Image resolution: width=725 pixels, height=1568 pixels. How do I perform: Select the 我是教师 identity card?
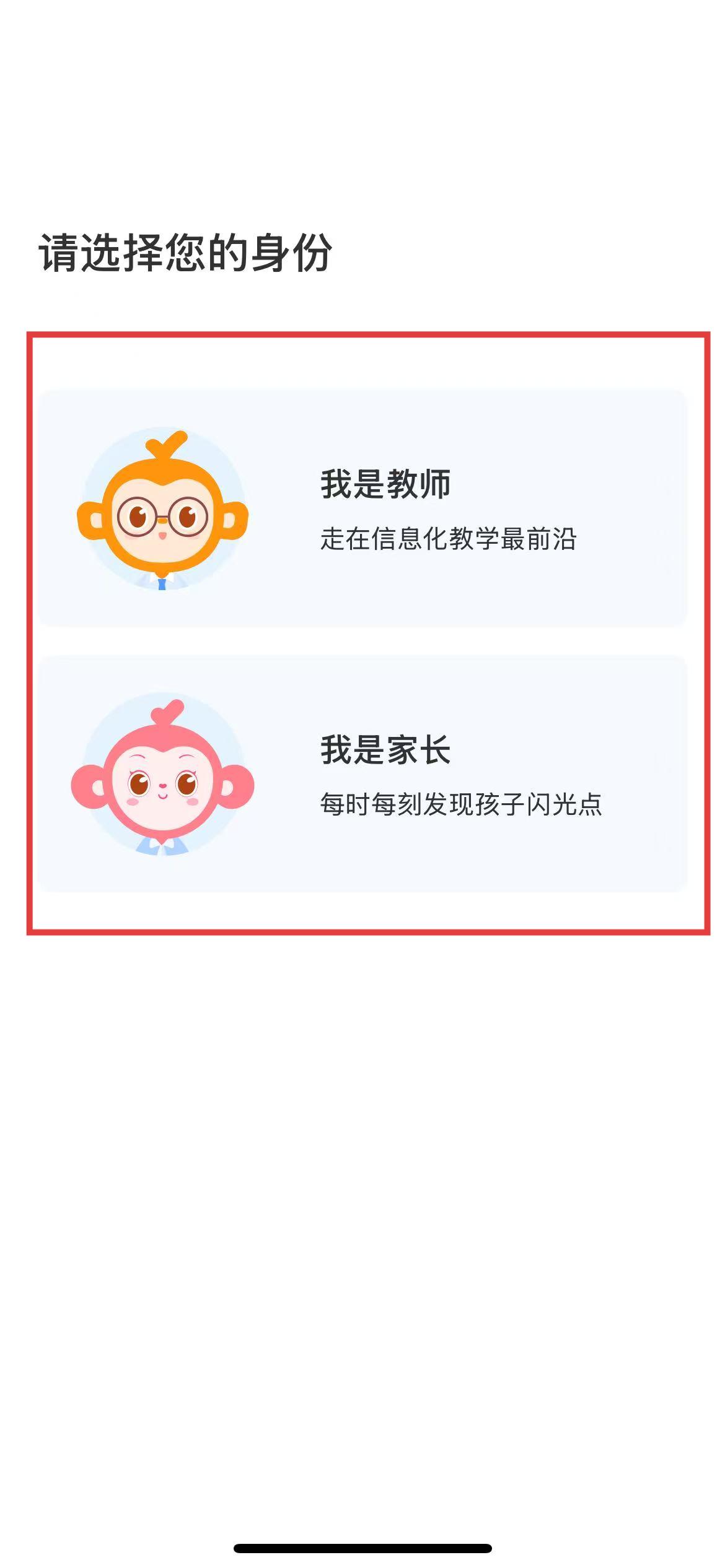[x=362, y=508]
